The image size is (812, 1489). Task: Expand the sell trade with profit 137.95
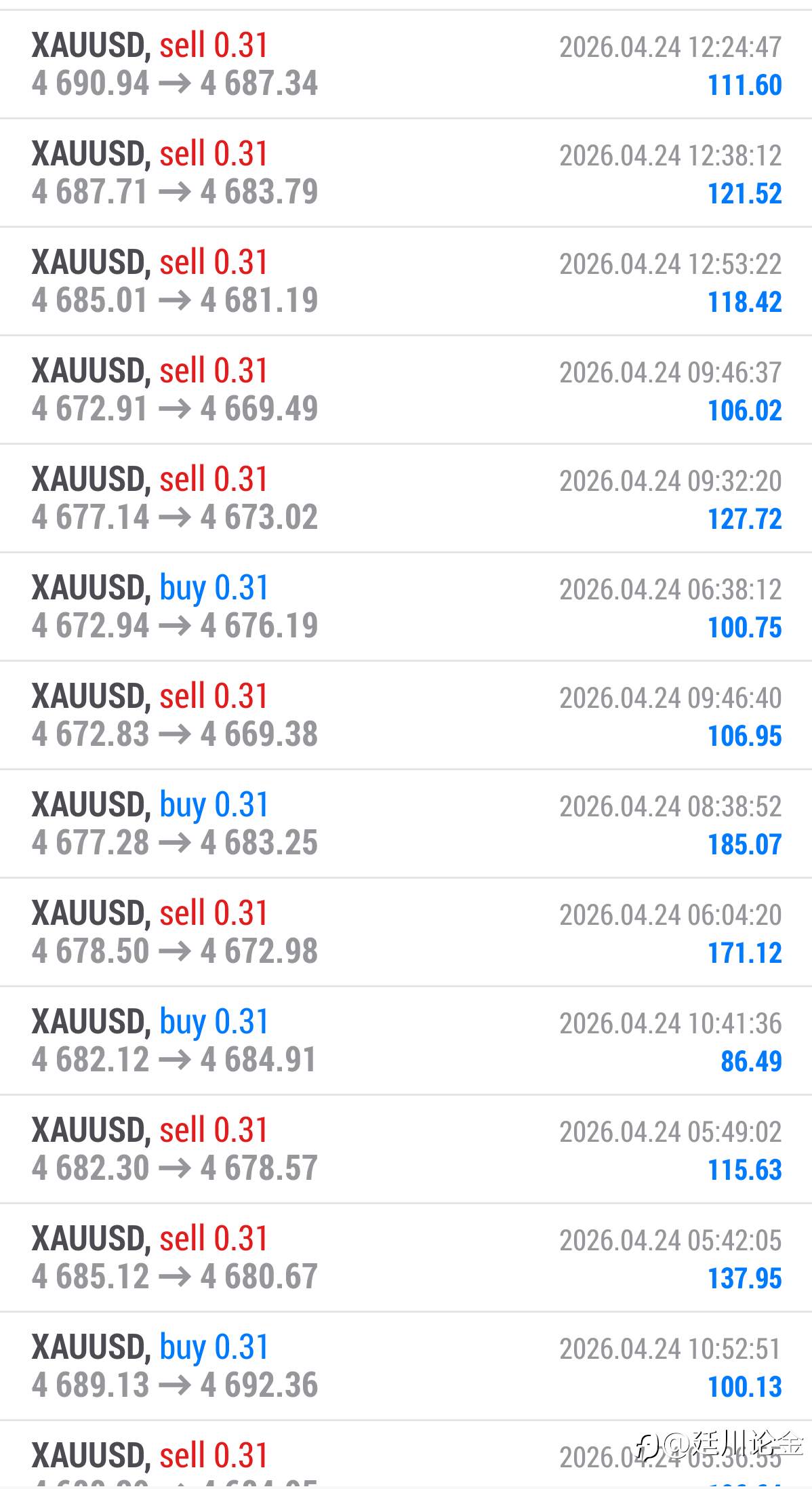pos(406,1258)
